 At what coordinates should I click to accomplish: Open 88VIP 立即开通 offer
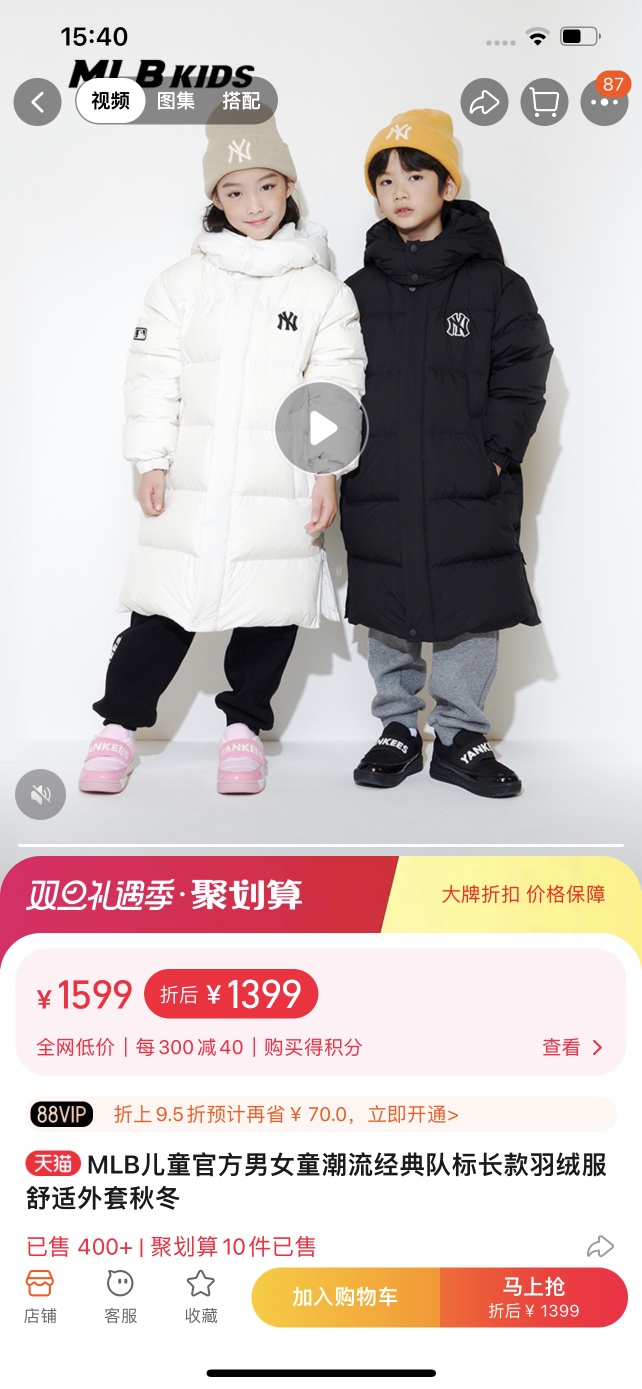(413, 1114)
